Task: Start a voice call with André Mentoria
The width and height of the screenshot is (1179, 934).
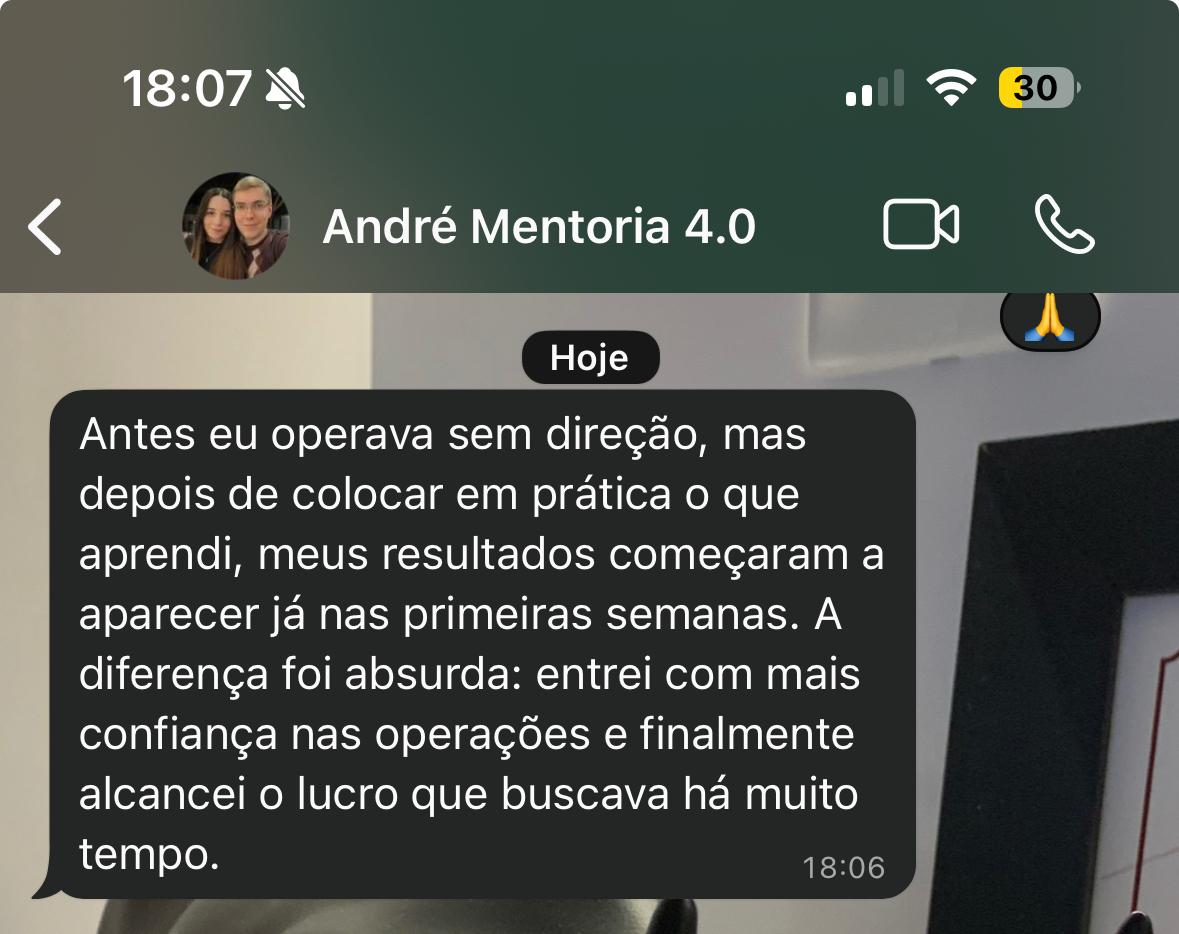Action: [1064, 225]
